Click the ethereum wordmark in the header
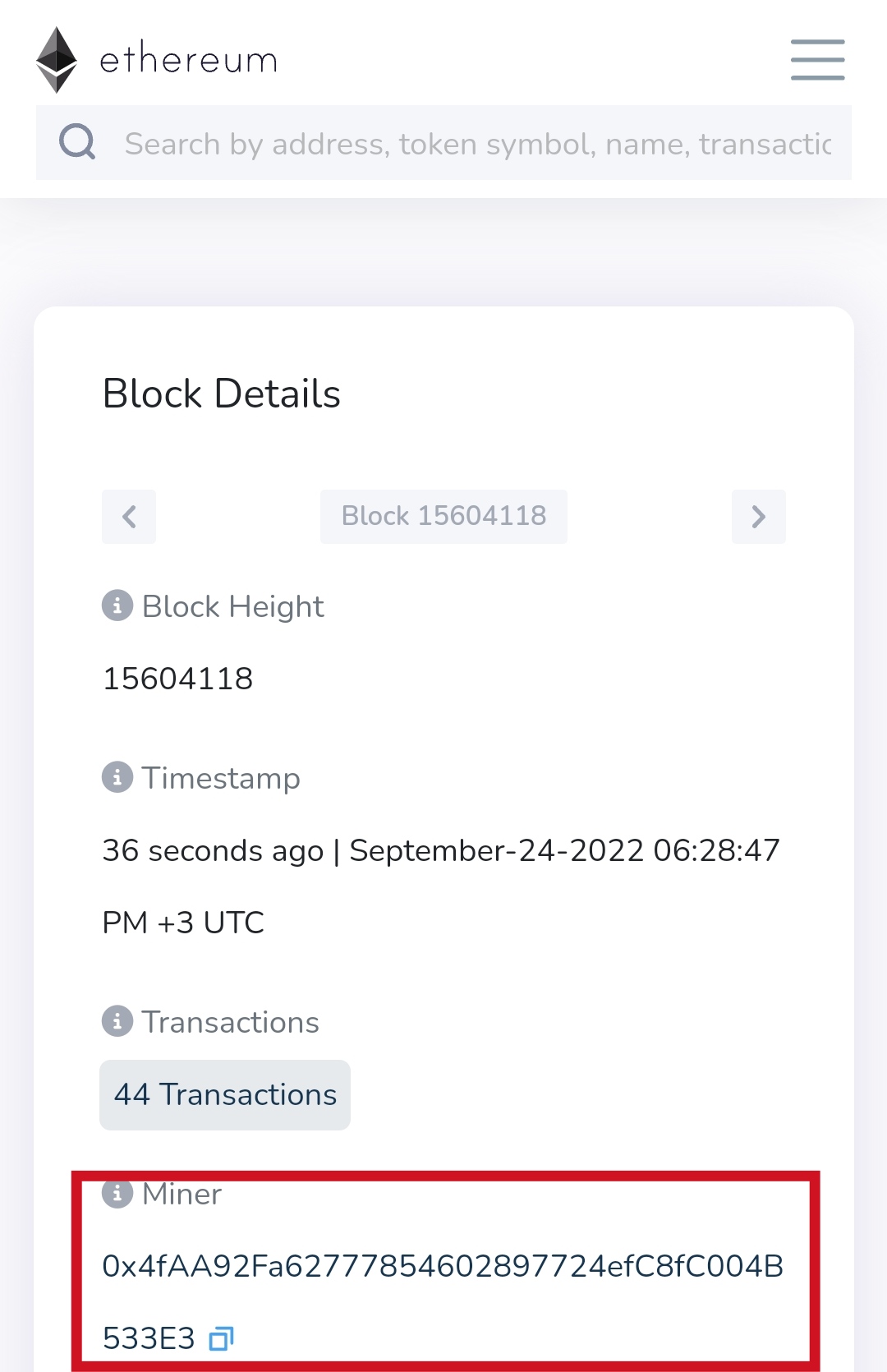 (187, 59)
